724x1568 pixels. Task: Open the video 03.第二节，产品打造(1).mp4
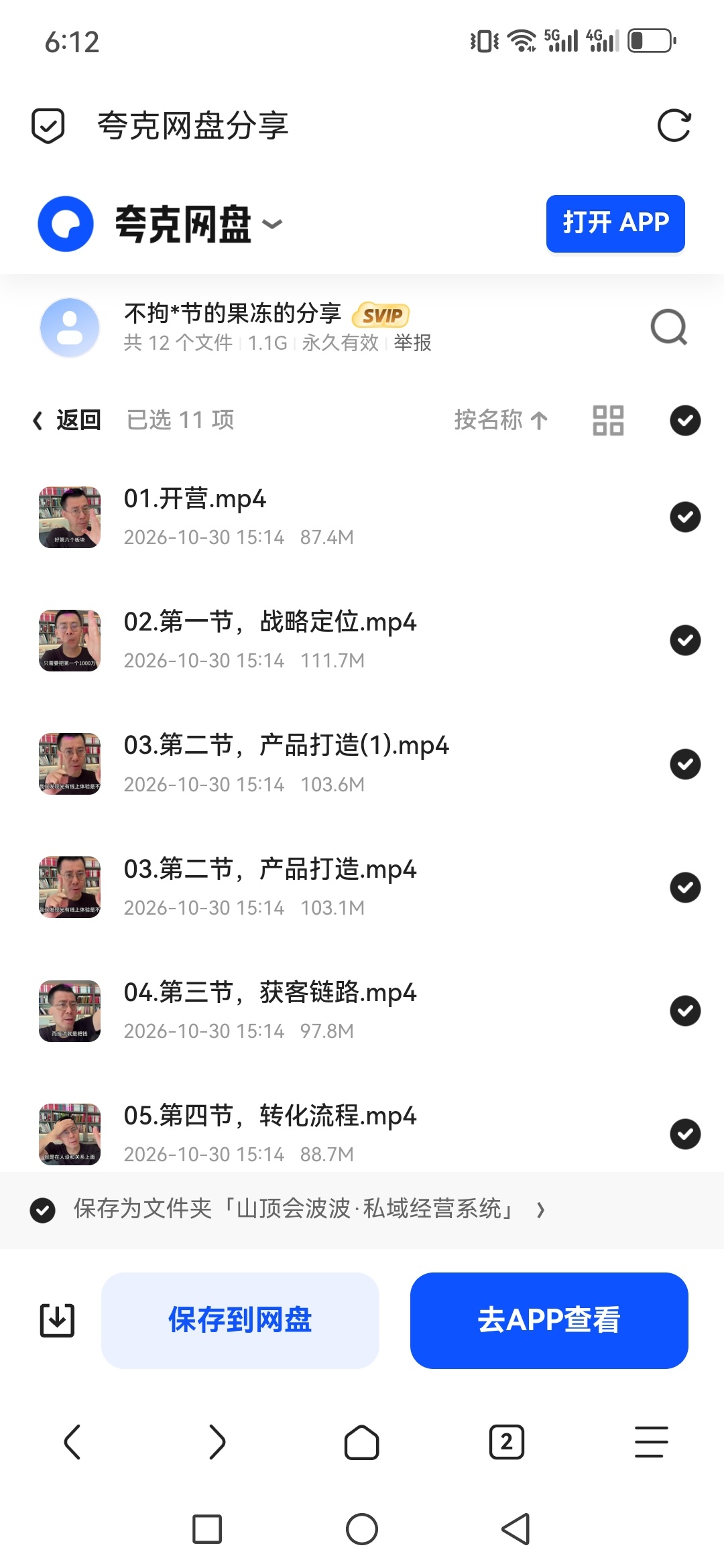pyautogui.click(x=286, y=745)
